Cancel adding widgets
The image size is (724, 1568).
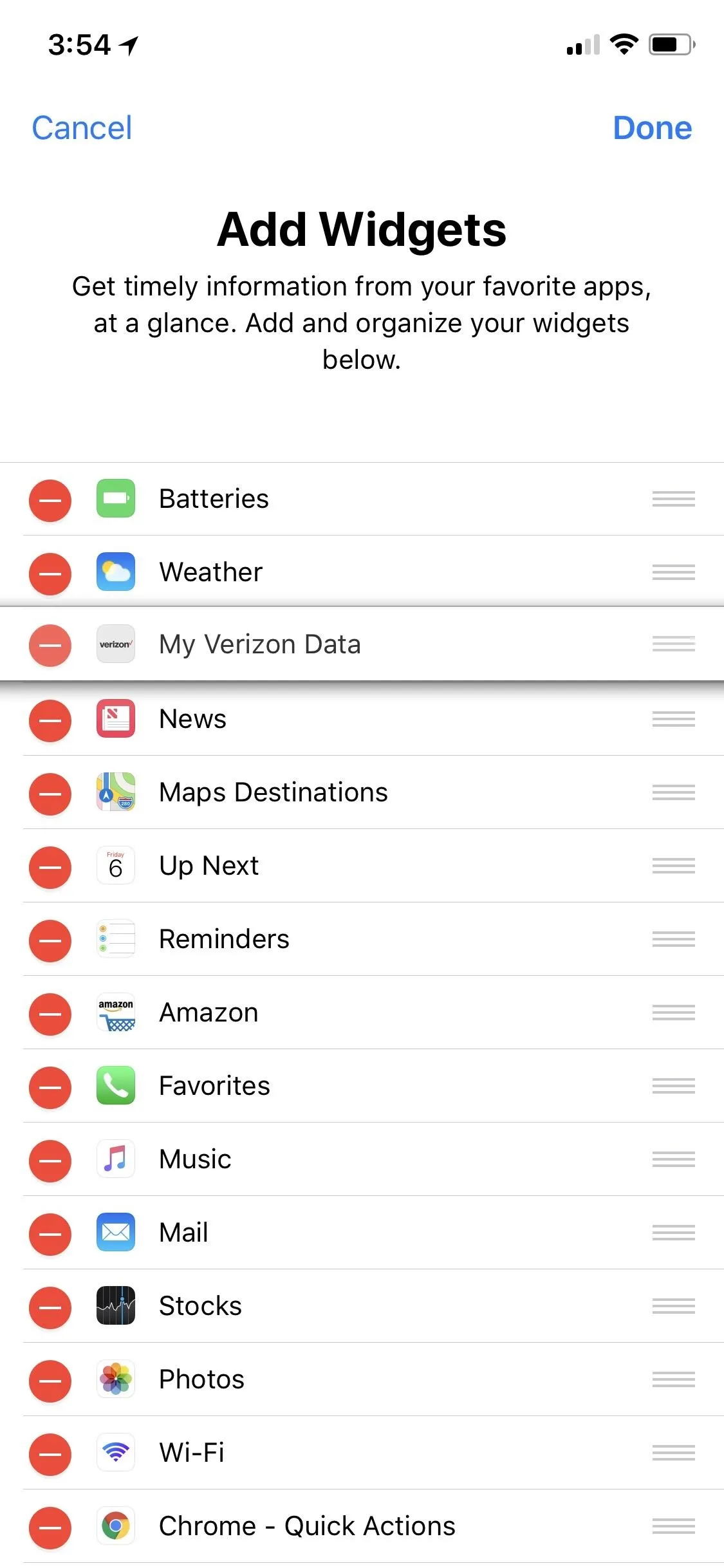click(x=82, y=127)
